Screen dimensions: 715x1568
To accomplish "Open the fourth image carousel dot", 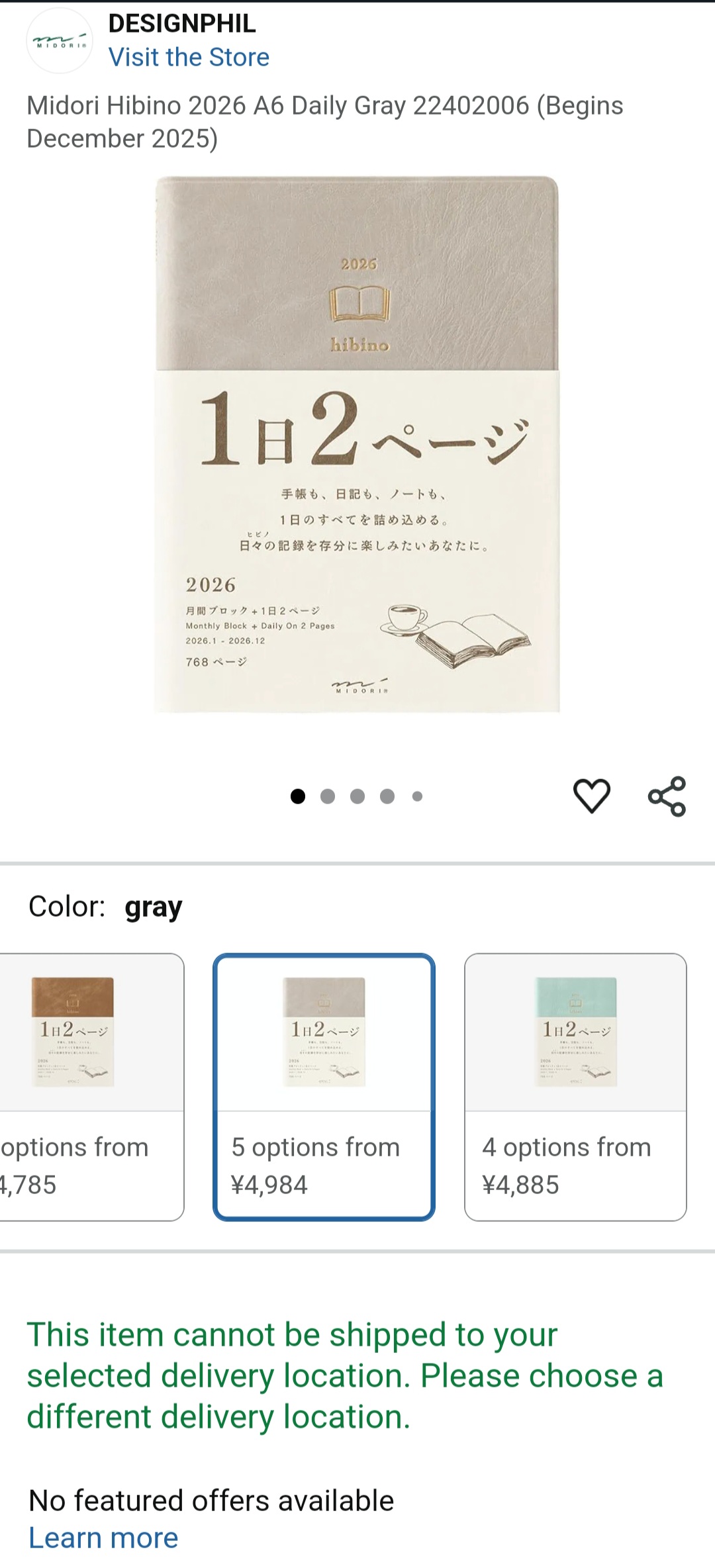I will tap(387, 796).
